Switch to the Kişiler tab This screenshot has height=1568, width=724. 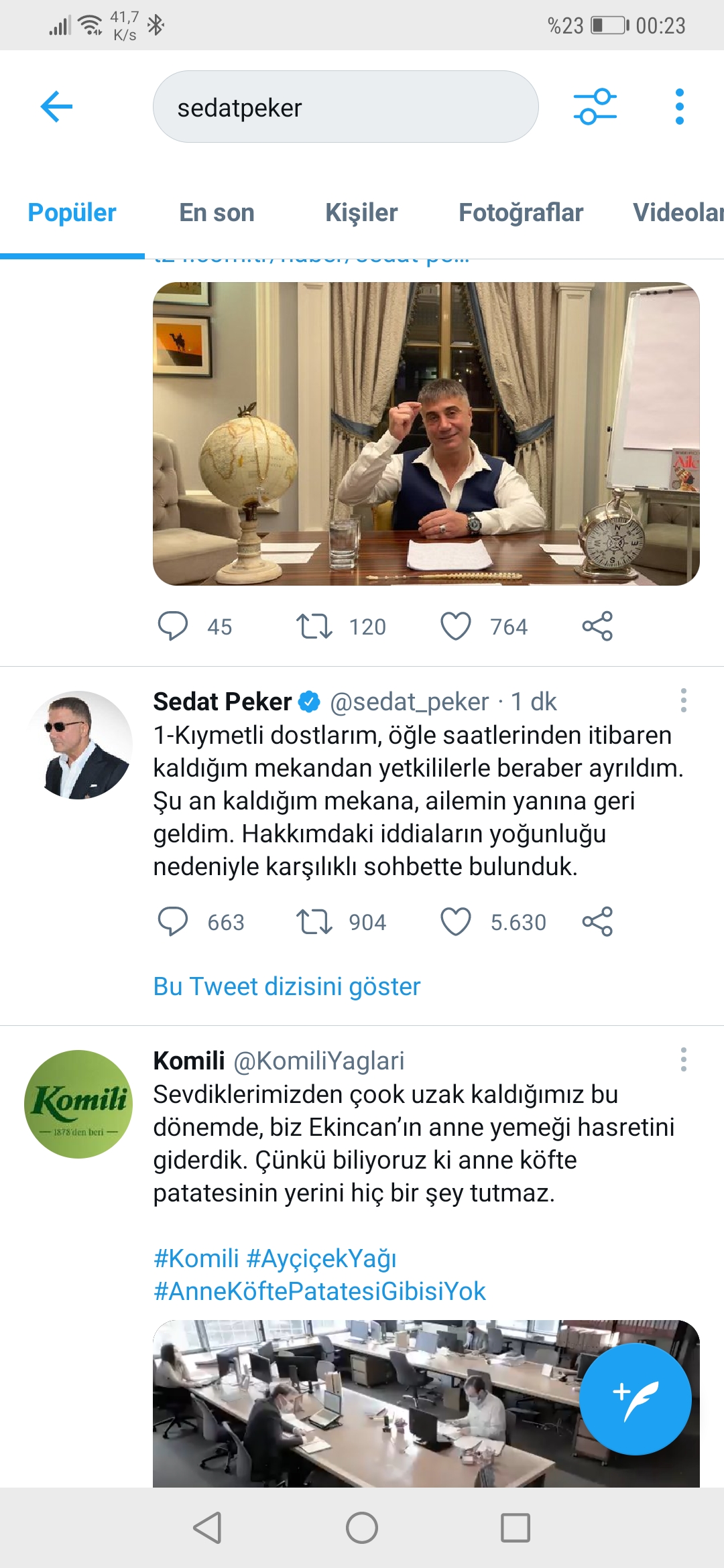(x=361, y=213)
